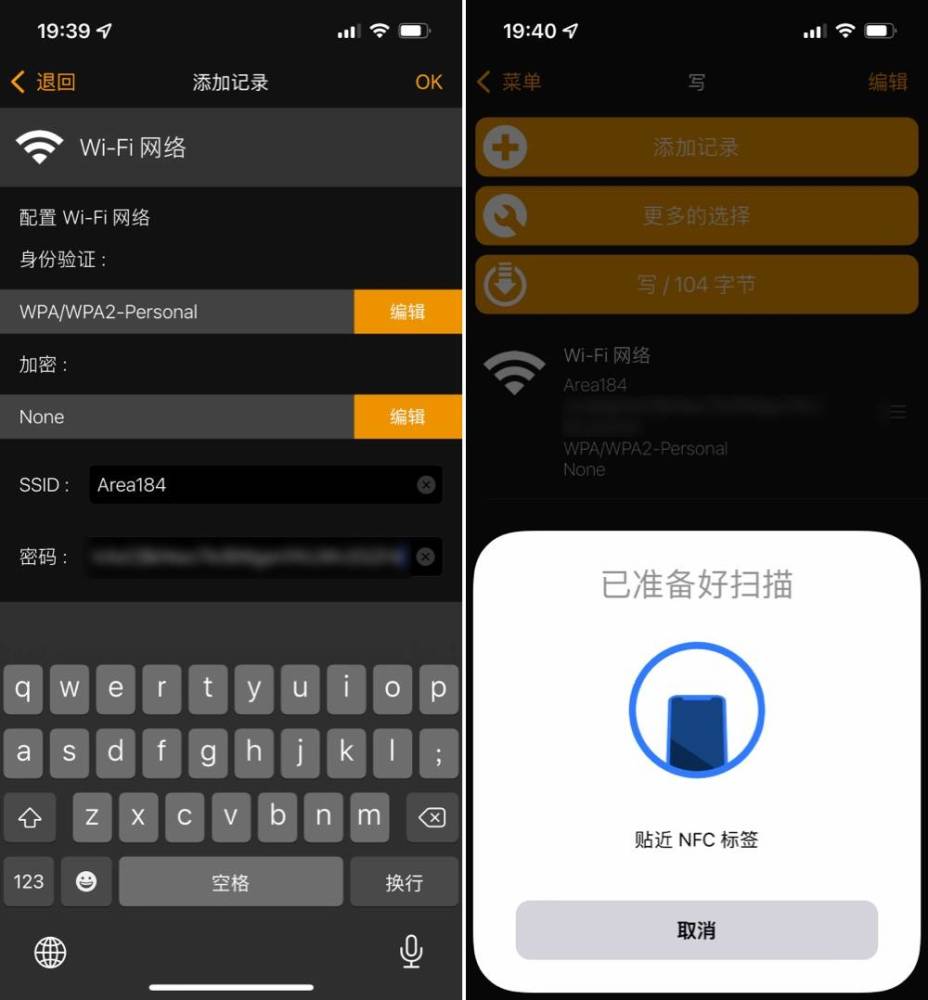This screenshot has width=928, height=1000.
Task: Edit the None encryption setting
Action: (x=407, y=417)
